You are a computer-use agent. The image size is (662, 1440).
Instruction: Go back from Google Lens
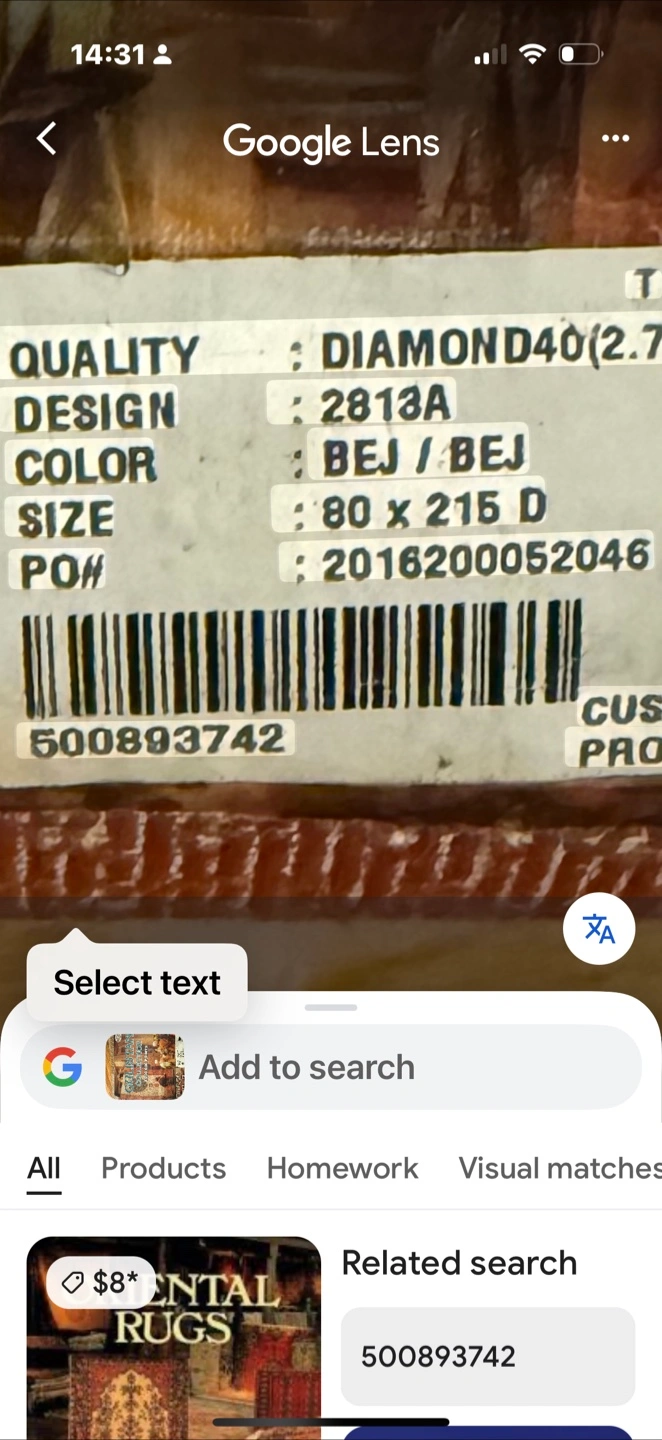pyautogui.click(x=46, y=139)
